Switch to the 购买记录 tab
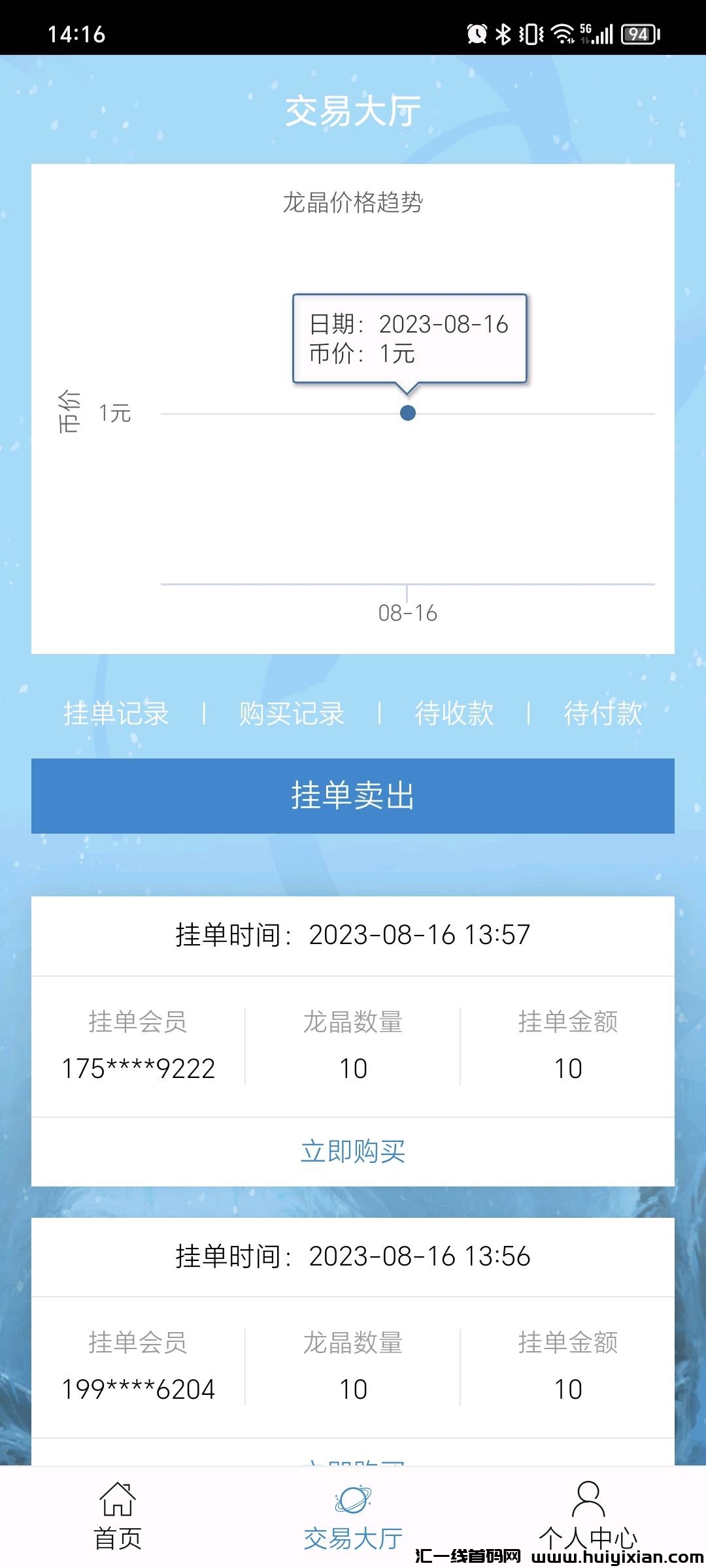 coord(292,714)
